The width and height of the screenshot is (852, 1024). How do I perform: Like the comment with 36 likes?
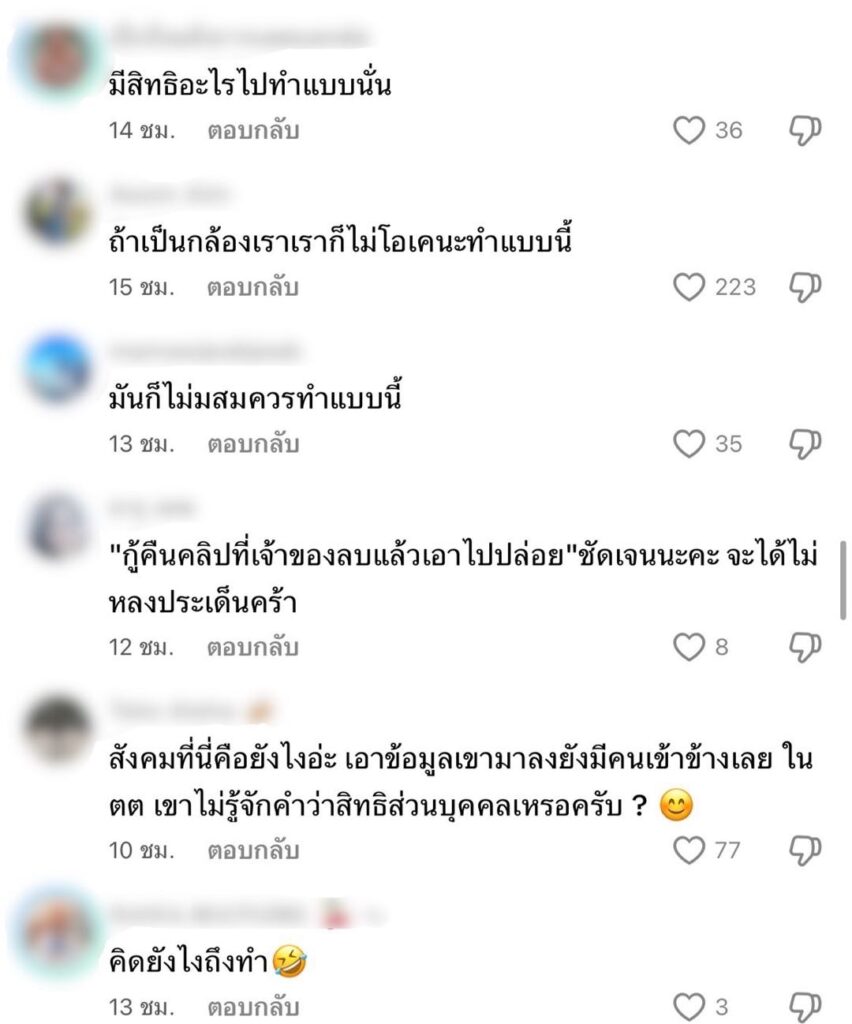point(689,131)
